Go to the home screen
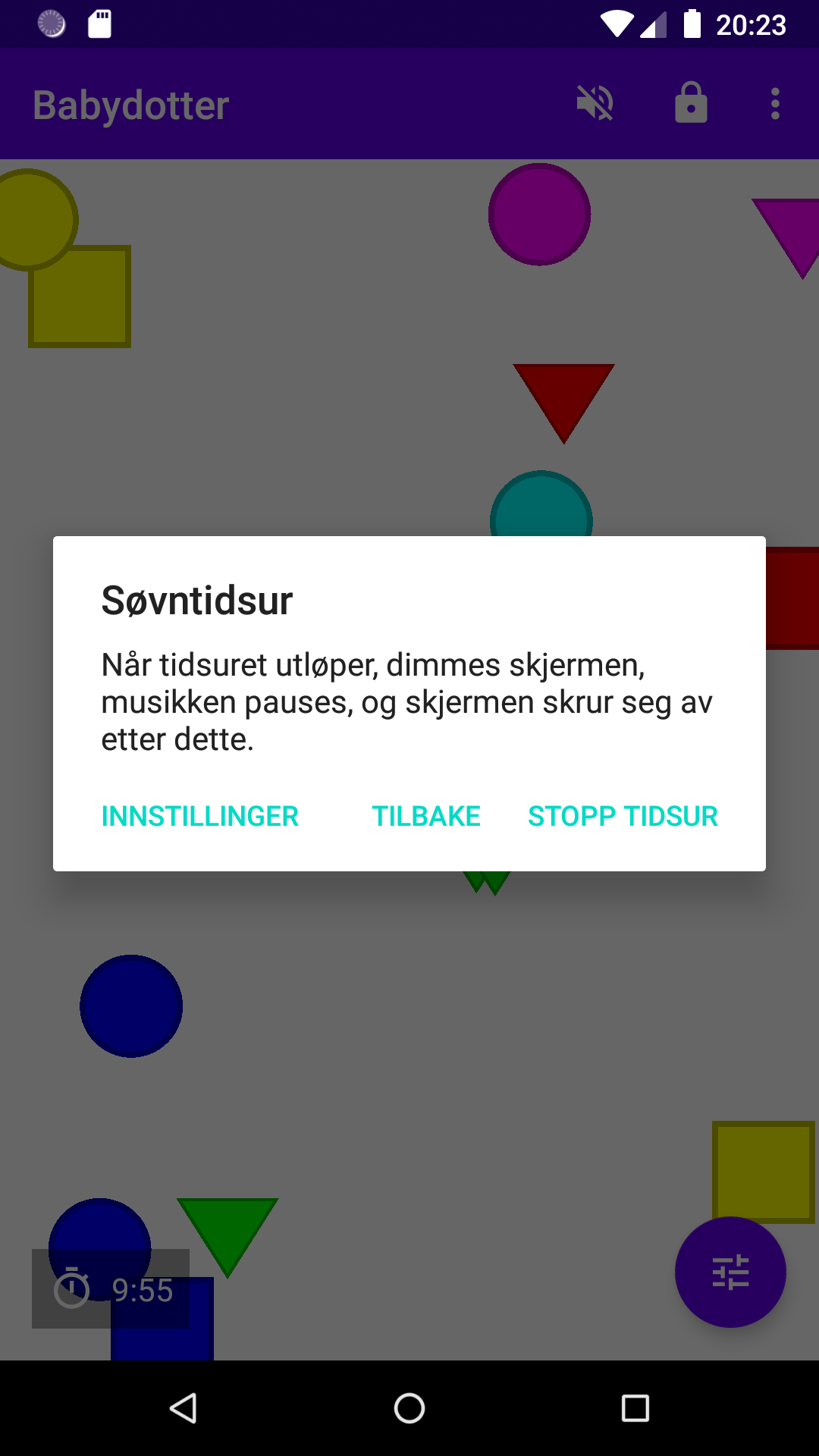This screenshot has height=1456, width=819. coord(409,1408)
